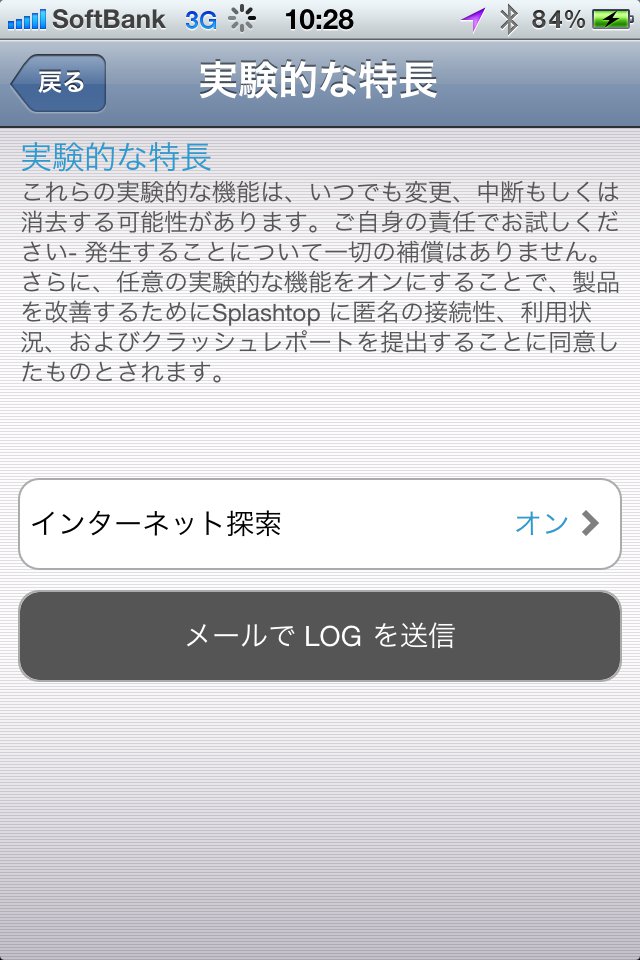Screen dimensions: 640x960
Task: Open the インターネット探索 setting row
Action: pos(319,524)
